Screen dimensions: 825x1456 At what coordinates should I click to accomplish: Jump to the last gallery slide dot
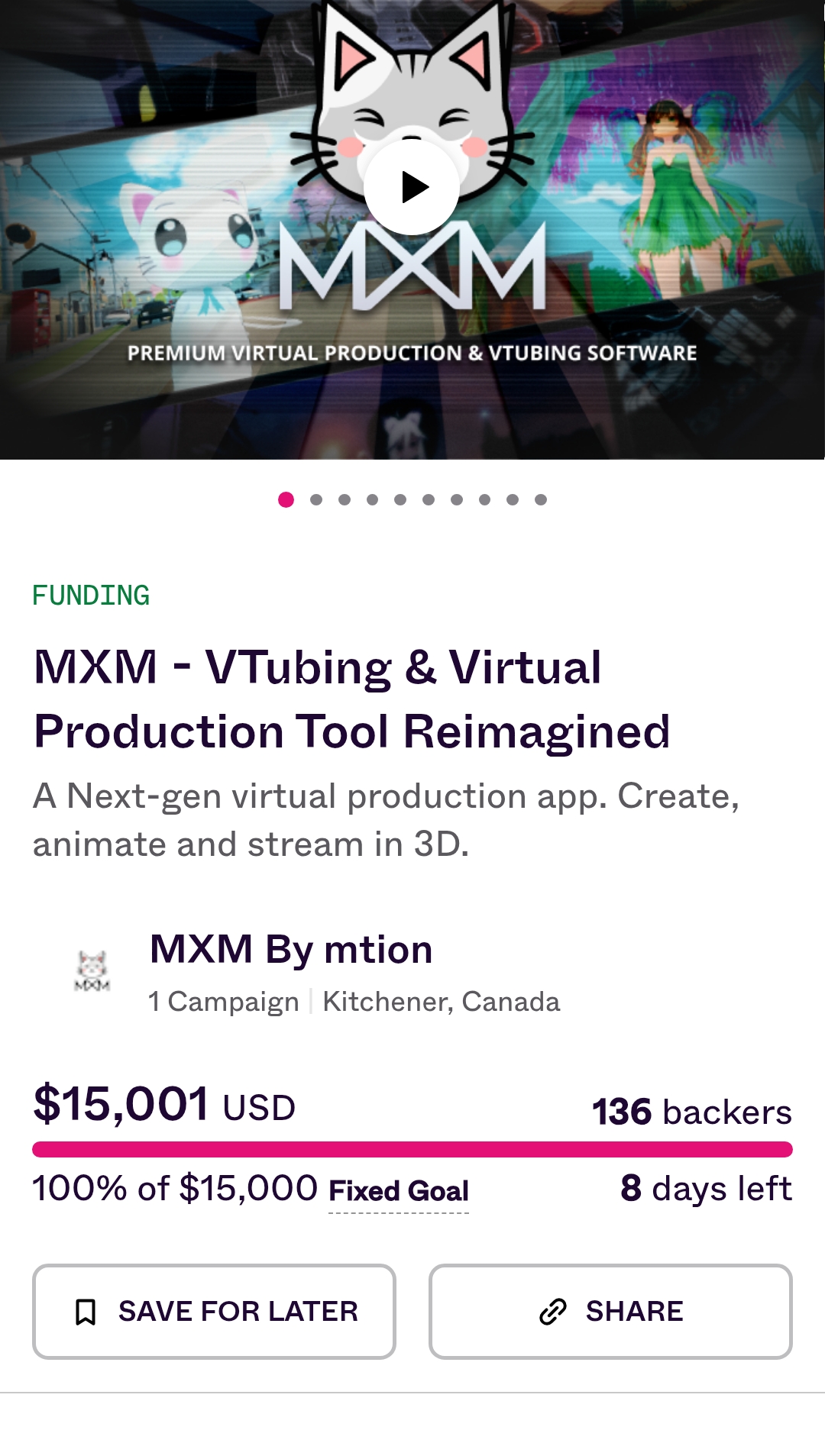541,500
